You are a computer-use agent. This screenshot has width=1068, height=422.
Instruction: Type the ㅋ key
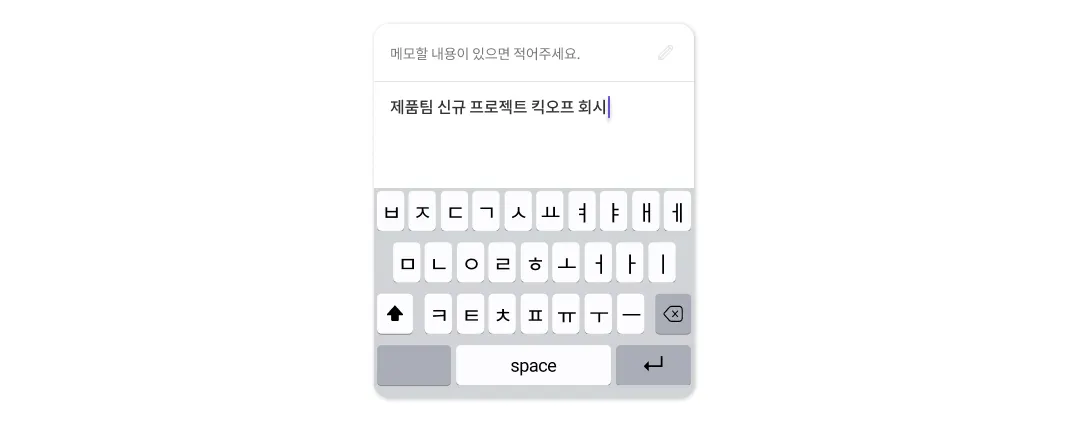coord(438,314)
